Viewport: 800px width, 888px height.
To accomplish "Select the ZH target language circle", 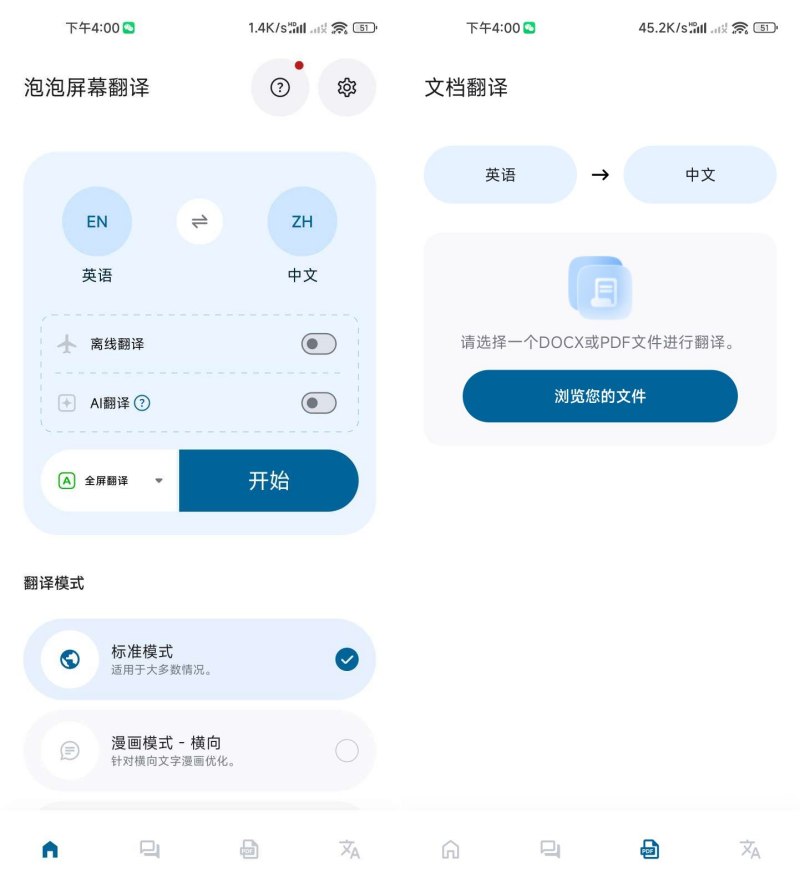I will [302, 222].
